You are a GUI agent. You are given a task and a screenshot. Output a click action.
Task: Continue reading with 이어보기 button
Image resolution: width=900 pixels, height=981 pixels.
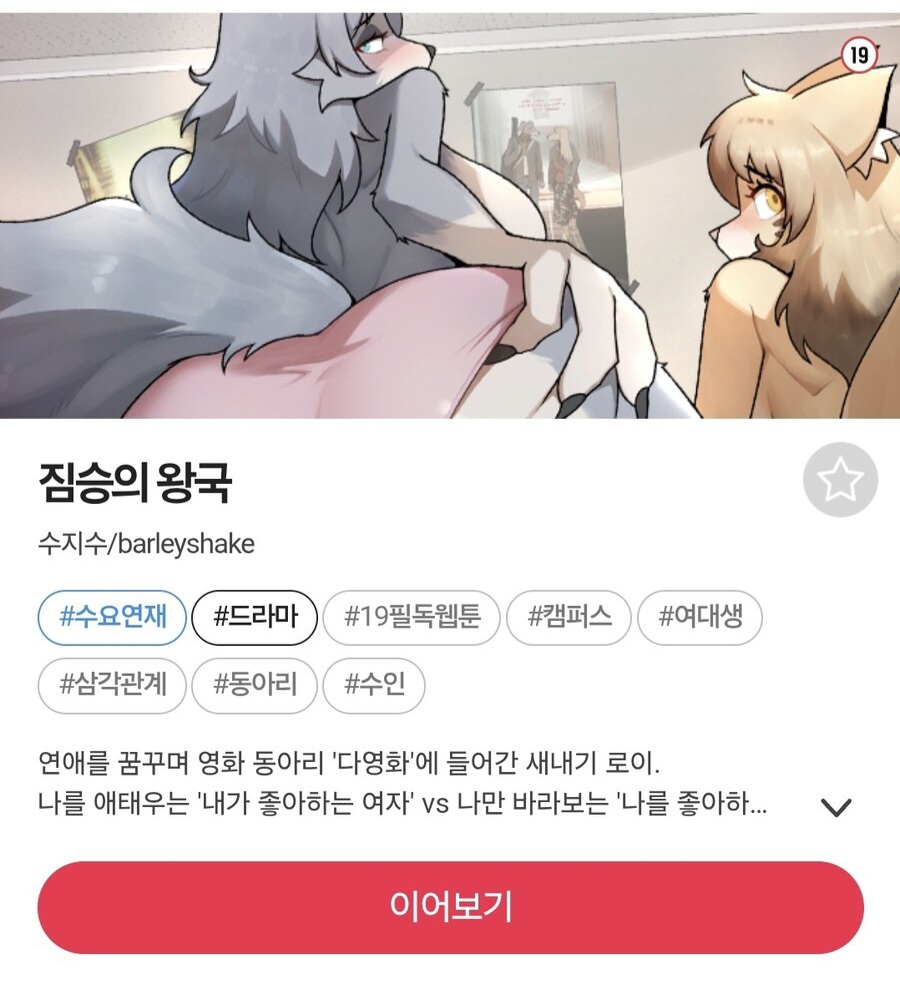(450, 907)
